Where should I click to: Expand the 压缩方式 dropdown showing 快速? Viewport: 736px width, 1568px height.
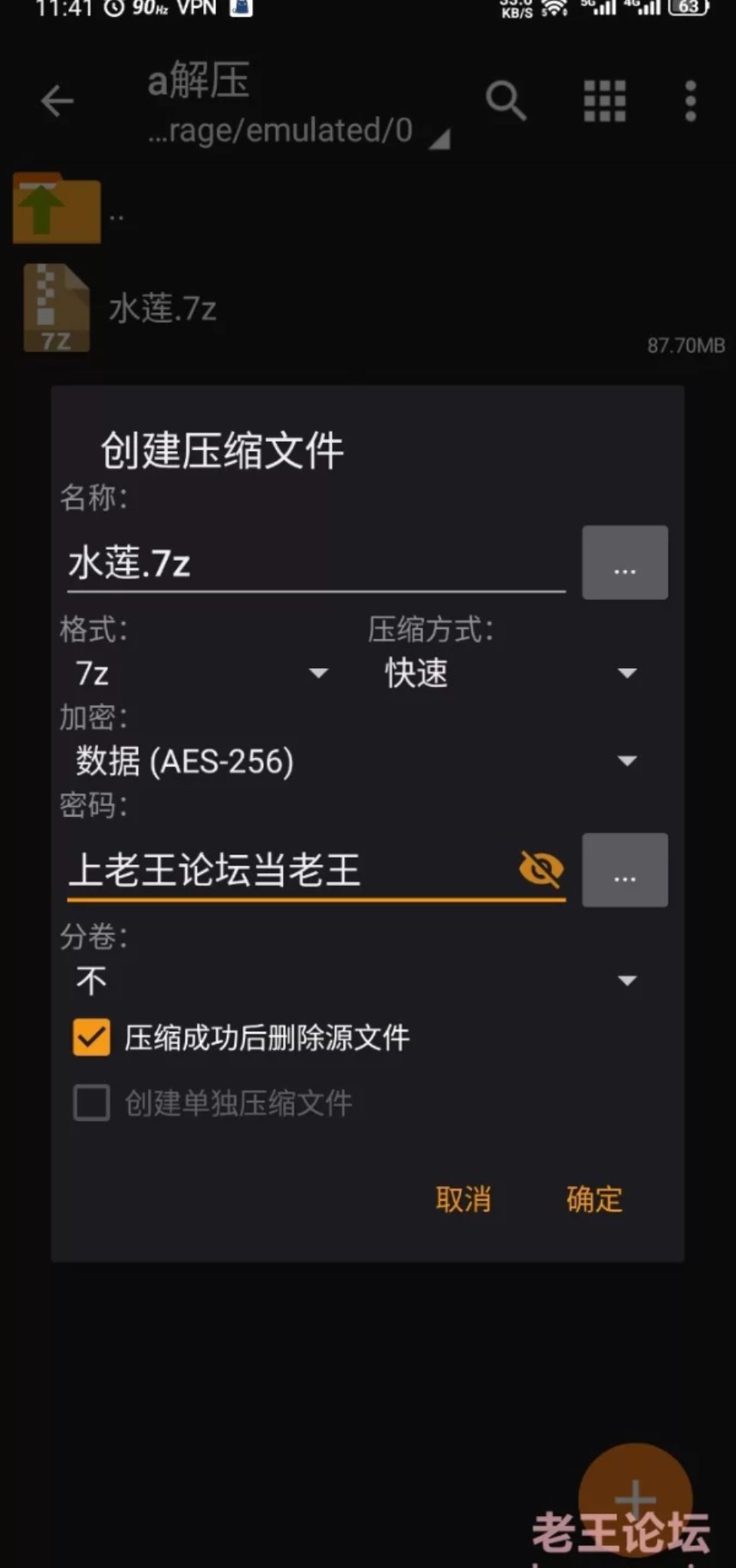click(511, 674)
